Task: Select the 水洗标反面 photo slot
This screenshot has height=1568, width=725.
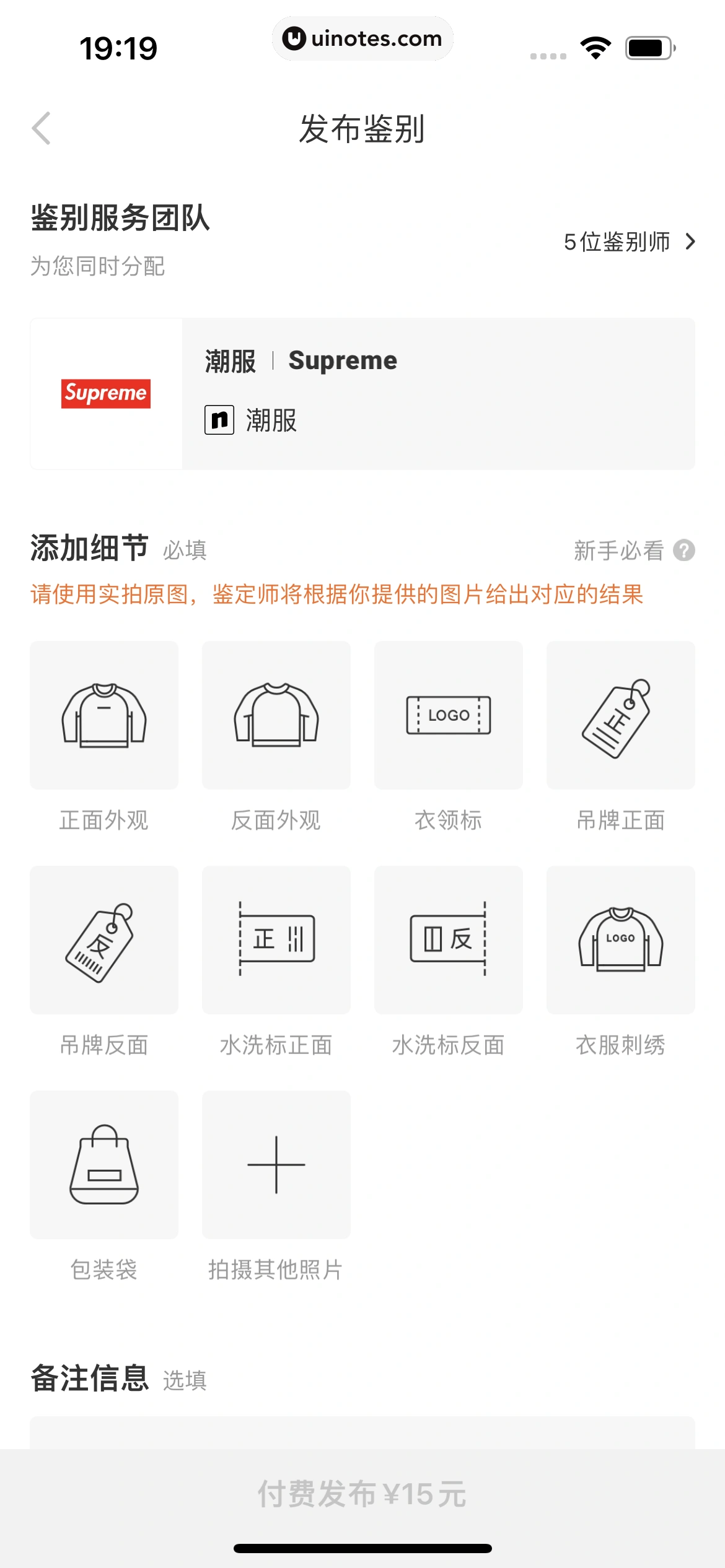Action: point(449,940)
